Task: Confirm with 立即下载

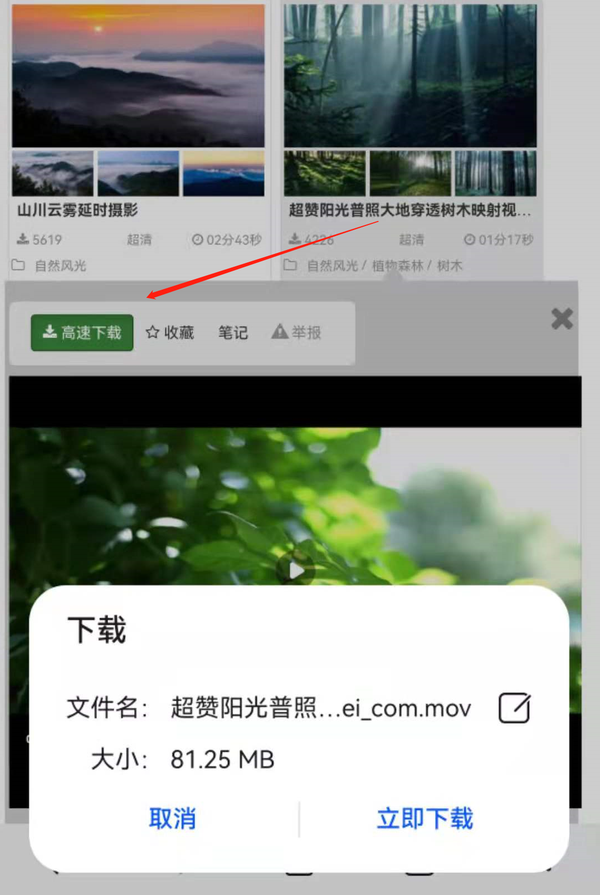Action: click(425, 818)
